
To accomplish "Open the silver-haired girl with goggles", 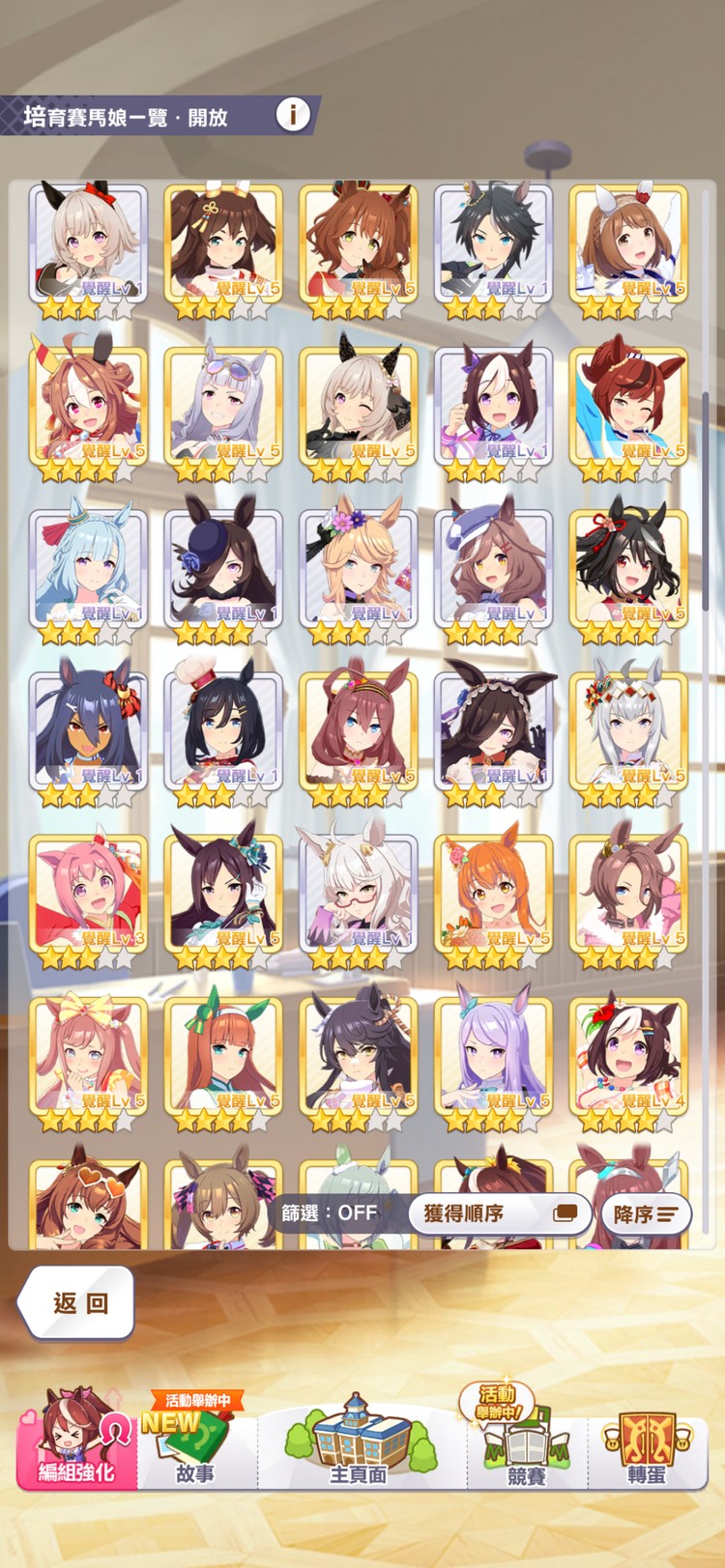I will coord(223,405).
